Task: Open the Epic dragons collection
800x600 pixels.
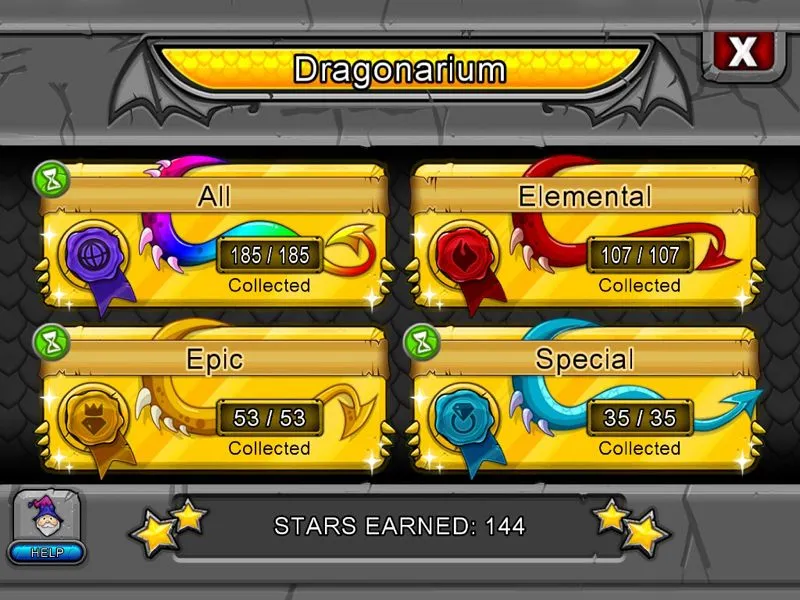Action: [x=212, y=402]
